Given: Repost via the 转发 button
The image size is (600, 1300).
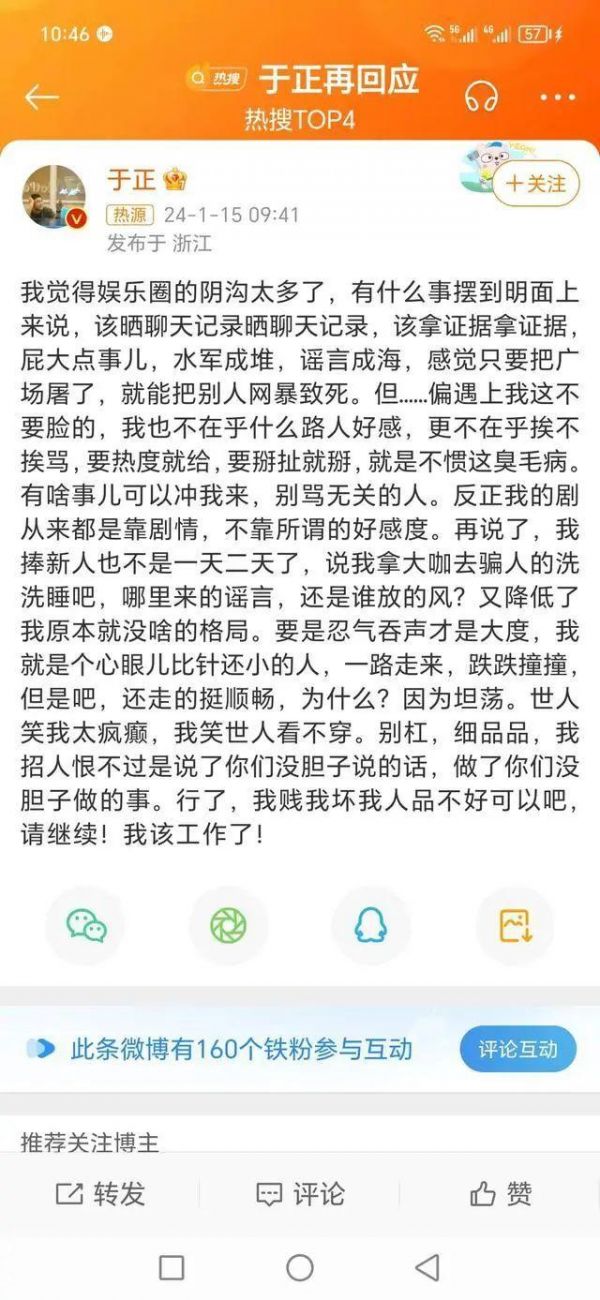Looking at the screenshot, I should pos(100,1193).
